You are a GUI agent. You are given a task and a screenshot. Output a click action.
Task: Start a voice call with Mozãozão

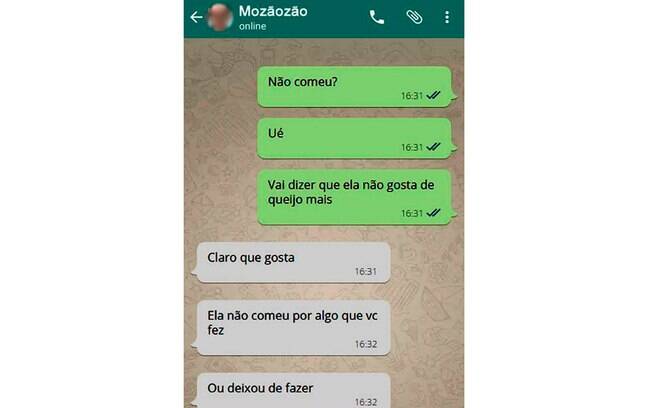coord(377,17)
